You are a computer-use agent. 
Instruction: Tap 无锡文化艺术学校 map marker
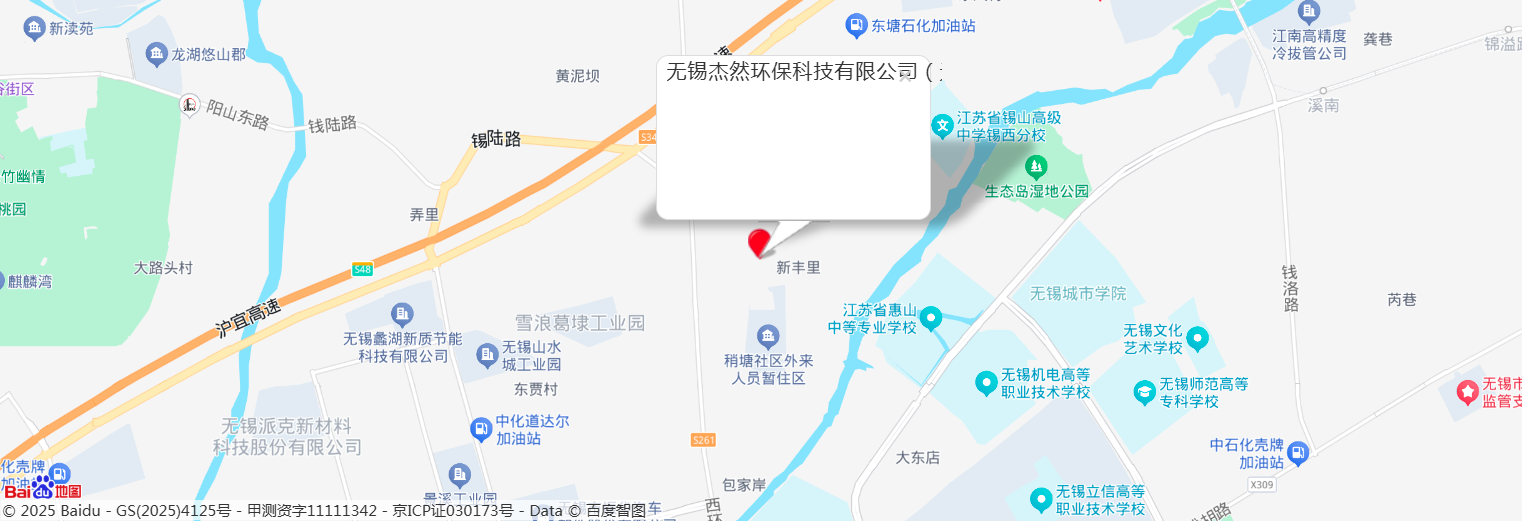click(x=1197, y=338)
